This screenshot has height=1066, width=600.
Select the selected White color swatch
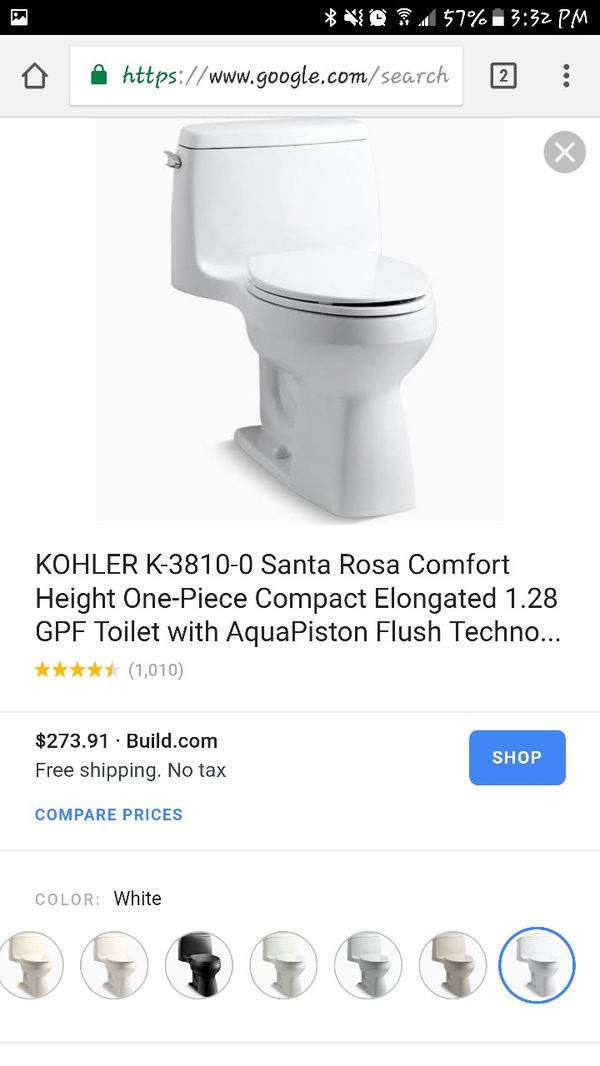537,965
